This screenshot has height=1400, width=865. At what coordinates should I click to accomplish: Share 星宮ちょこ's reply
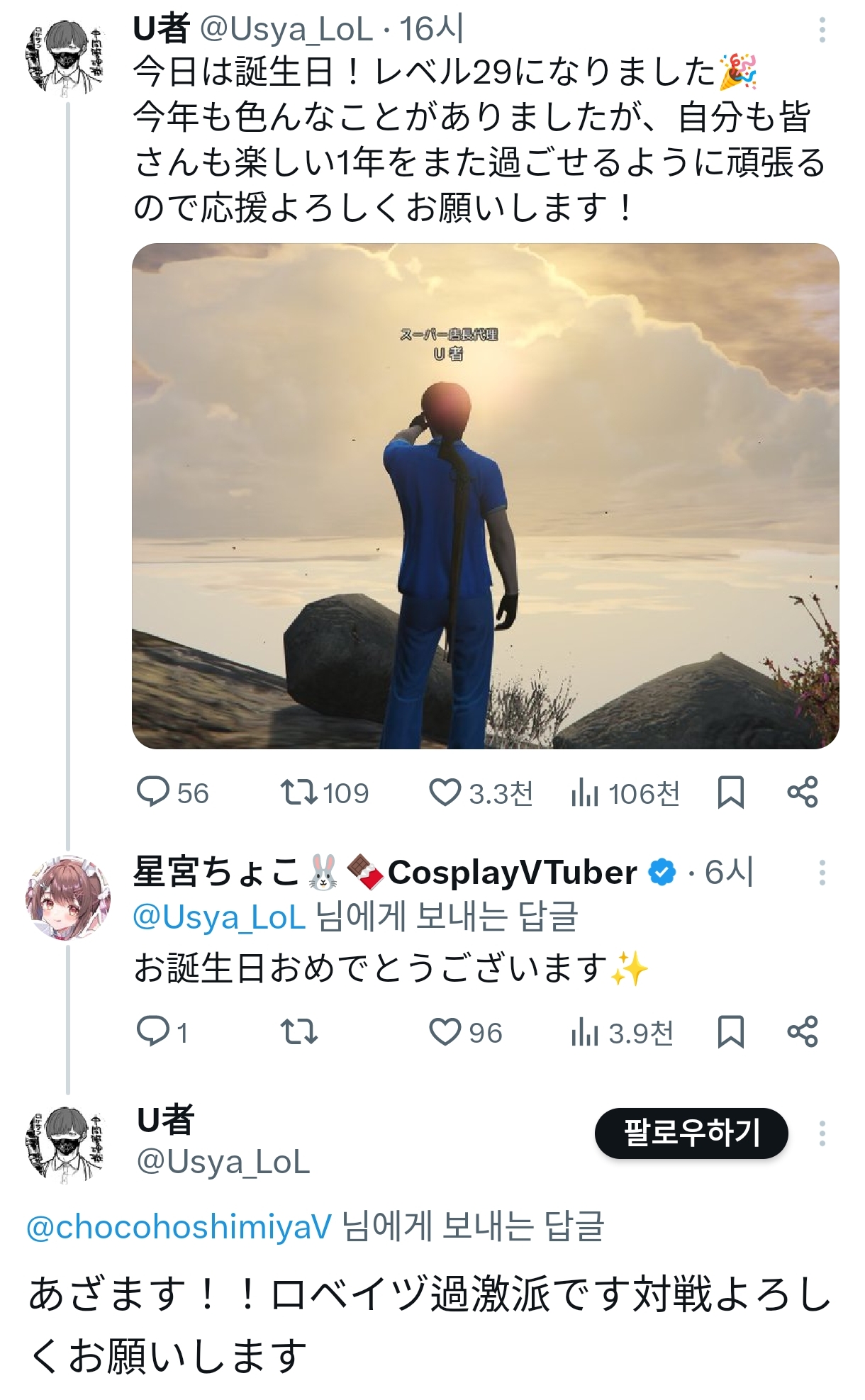click(x=803, y=1032)
